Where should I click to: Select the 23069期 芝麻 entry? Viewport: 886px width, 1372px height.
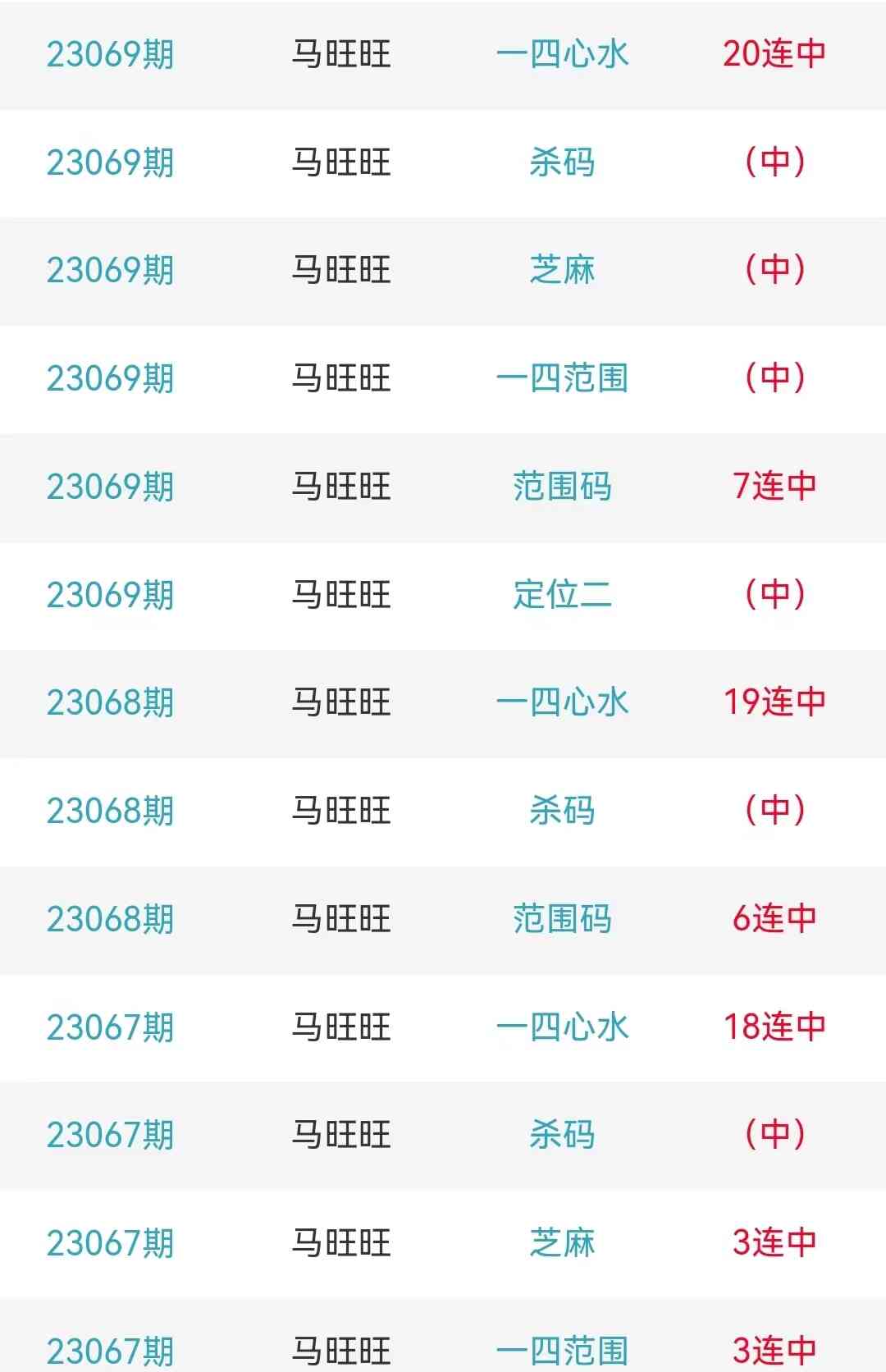562,270
